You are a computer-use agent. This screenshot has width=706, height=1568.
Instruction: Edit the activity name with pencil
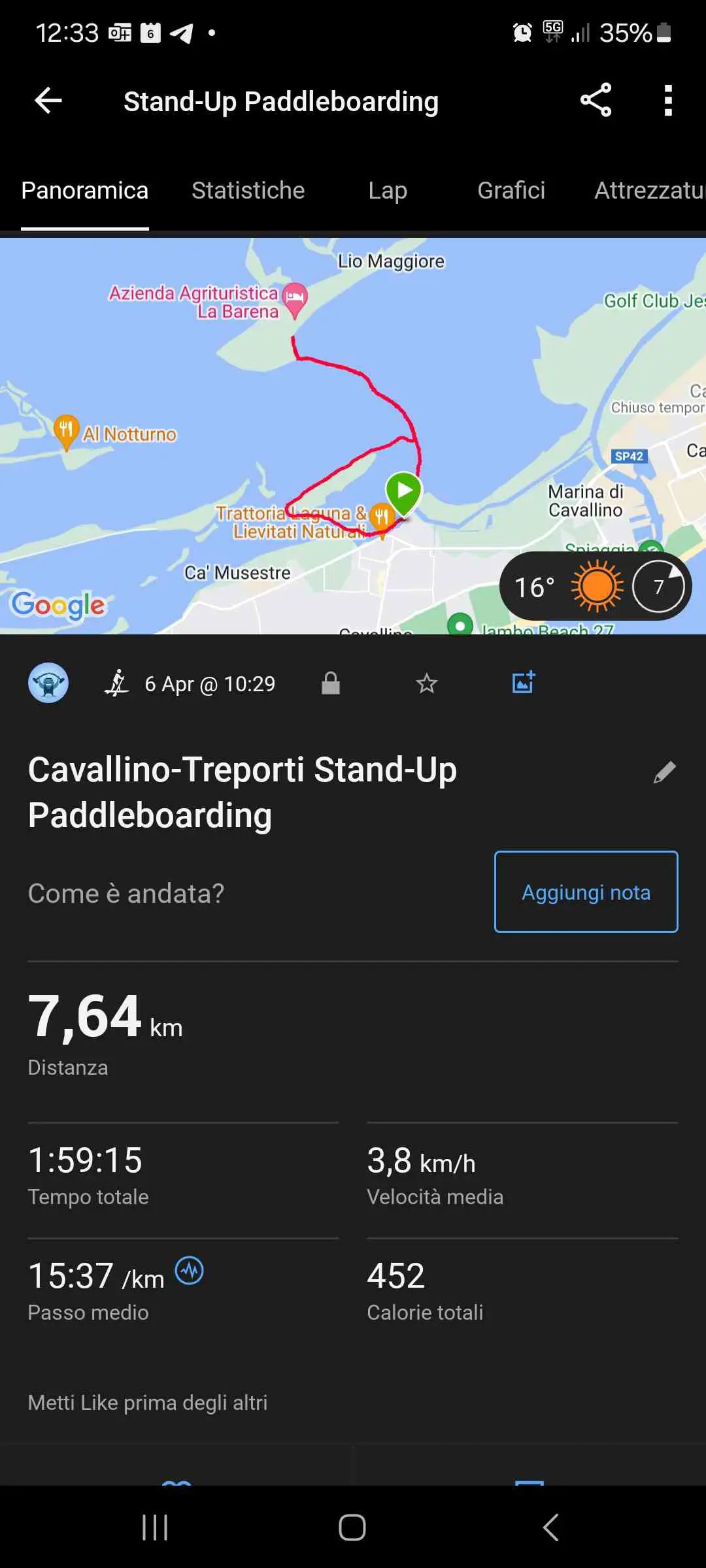664,773
